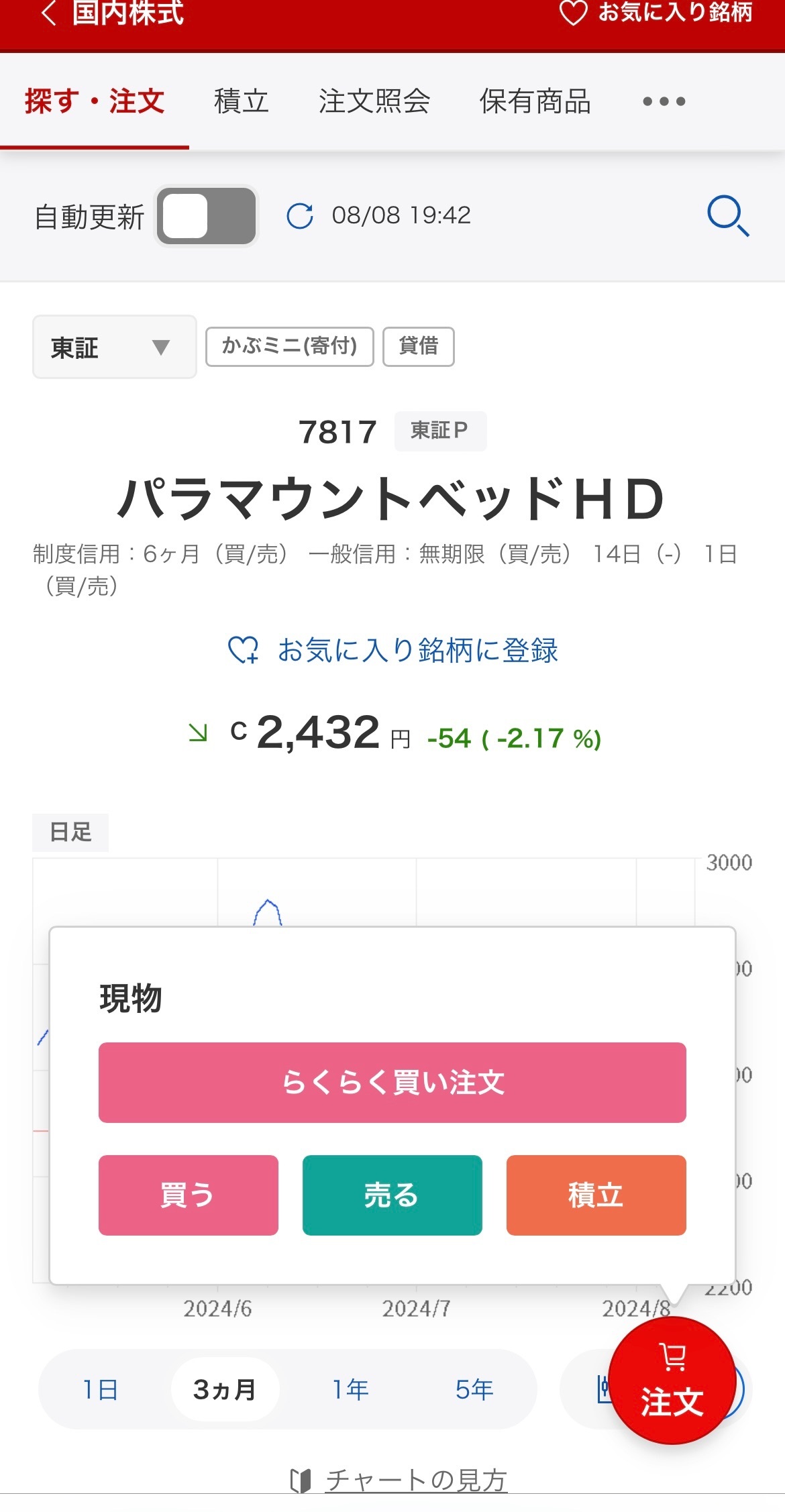
Task: Show the 5年 chart range
Action: [x=474, y=1389]
